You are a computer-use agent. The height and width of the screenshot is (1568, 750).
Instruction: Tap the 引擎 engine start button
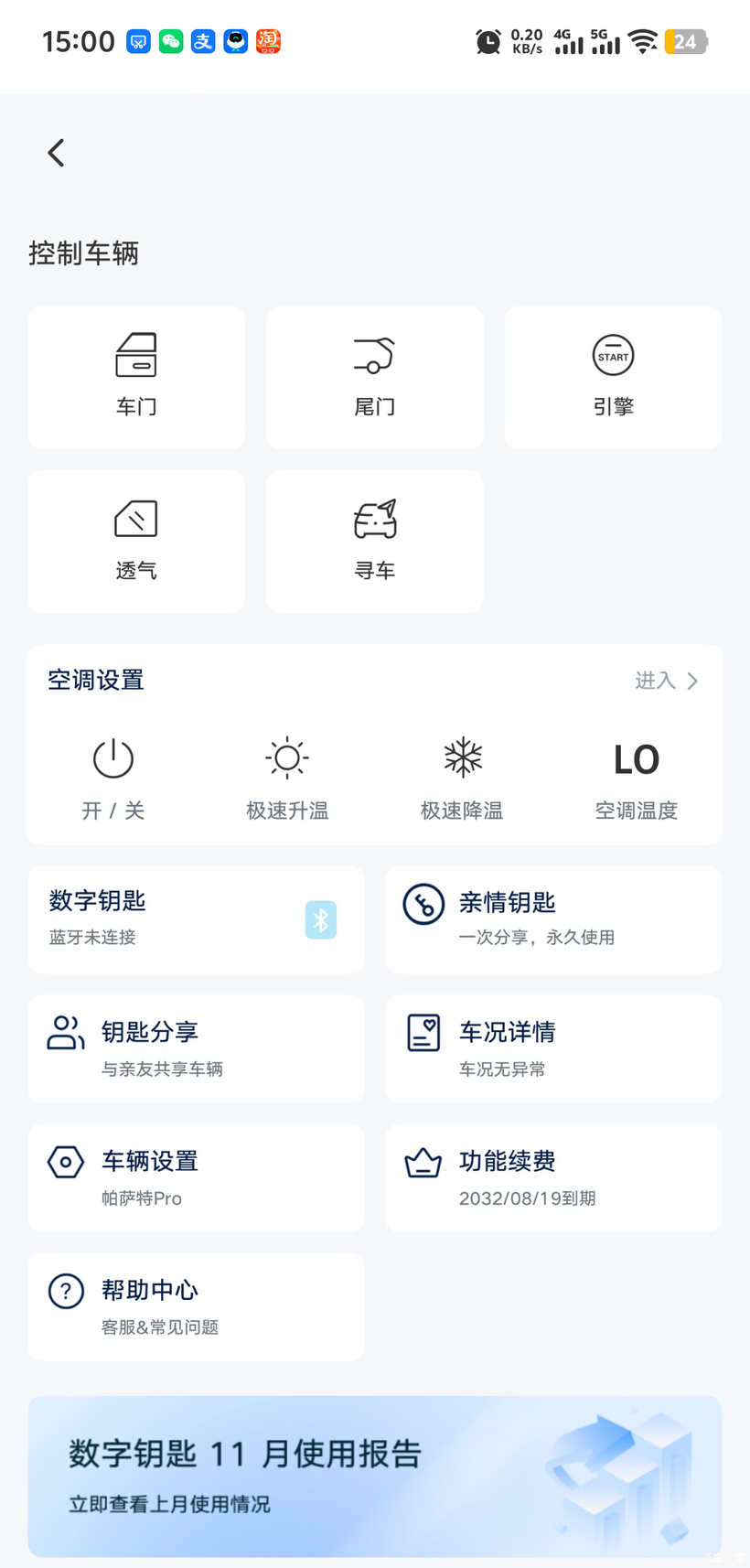(613, 377)
